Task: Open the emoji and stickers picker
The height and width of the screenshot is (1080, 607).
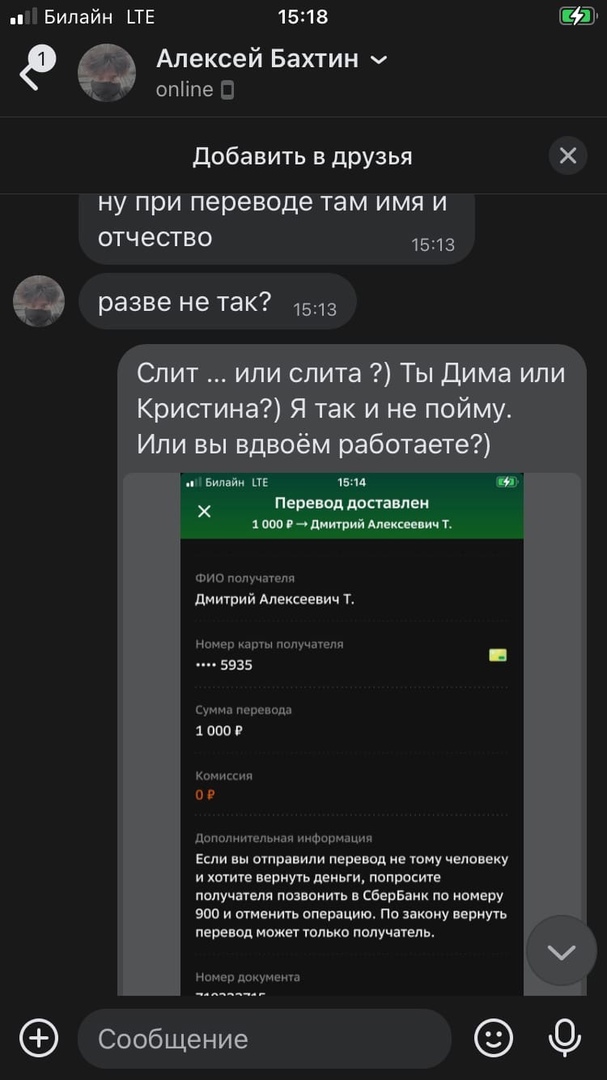Action: click(x=493, y=1038)
